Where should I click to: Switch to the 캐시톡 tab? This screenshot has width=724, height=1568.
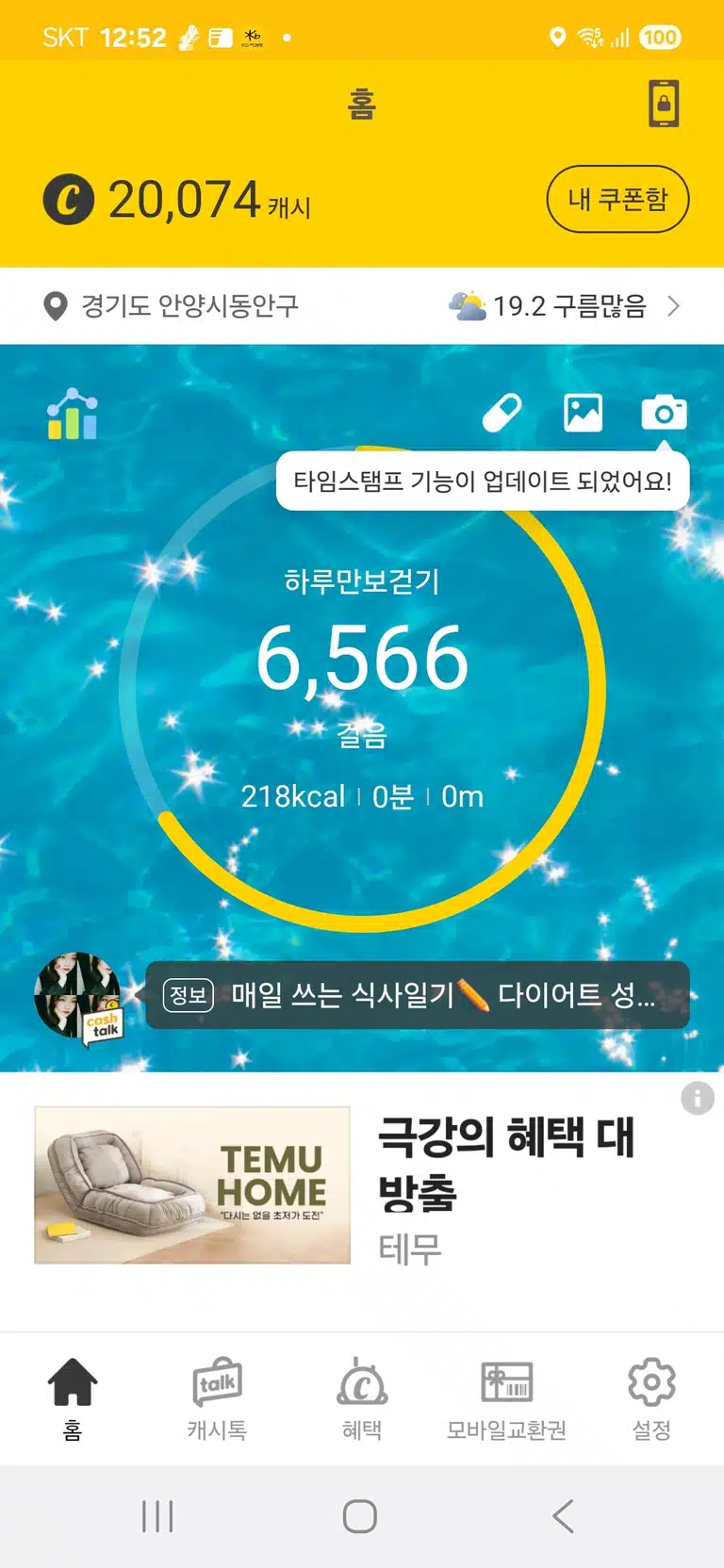click(x=217, y=1399)
